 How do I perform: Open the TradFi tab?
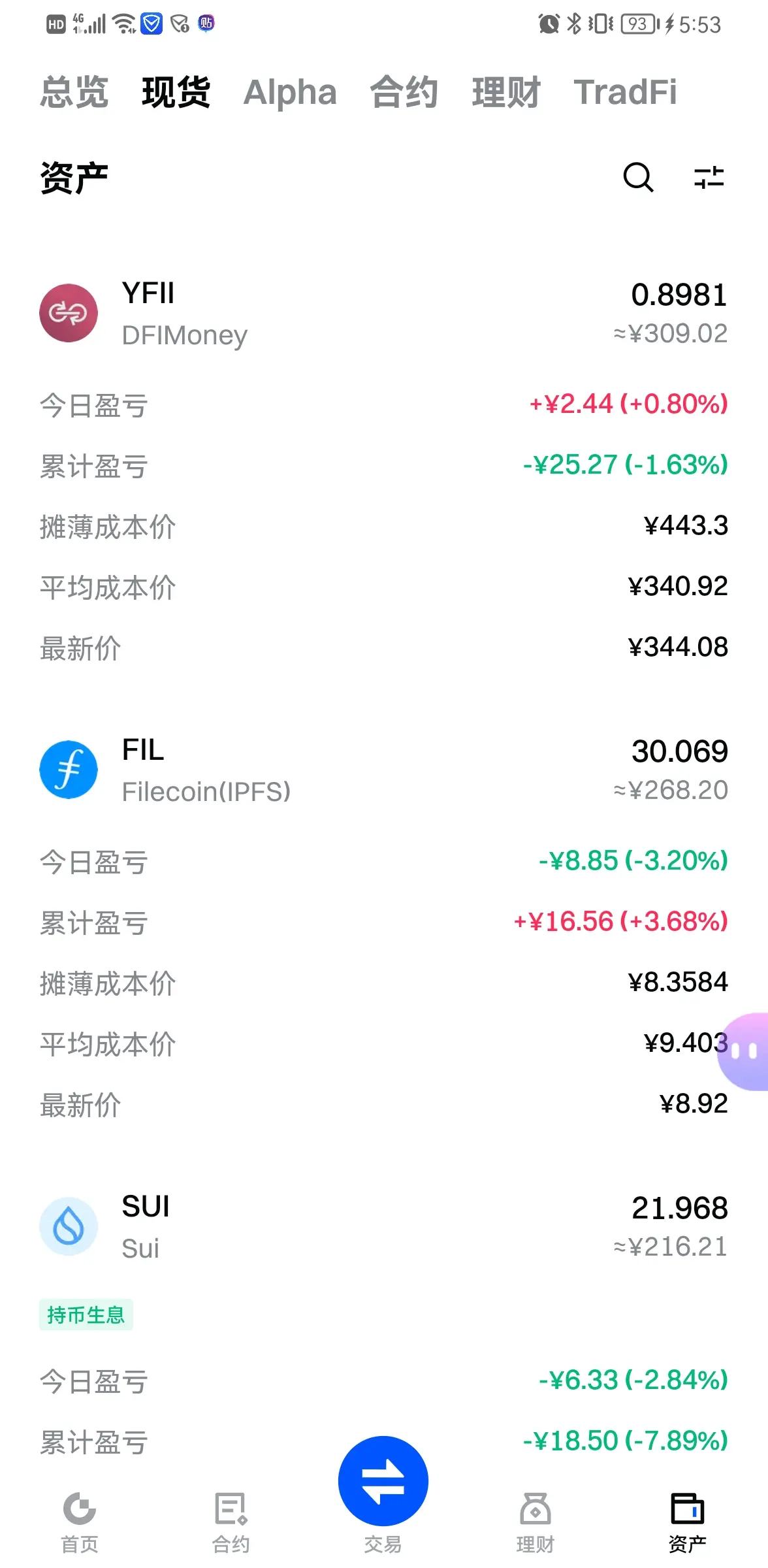(x=625, y=92)
